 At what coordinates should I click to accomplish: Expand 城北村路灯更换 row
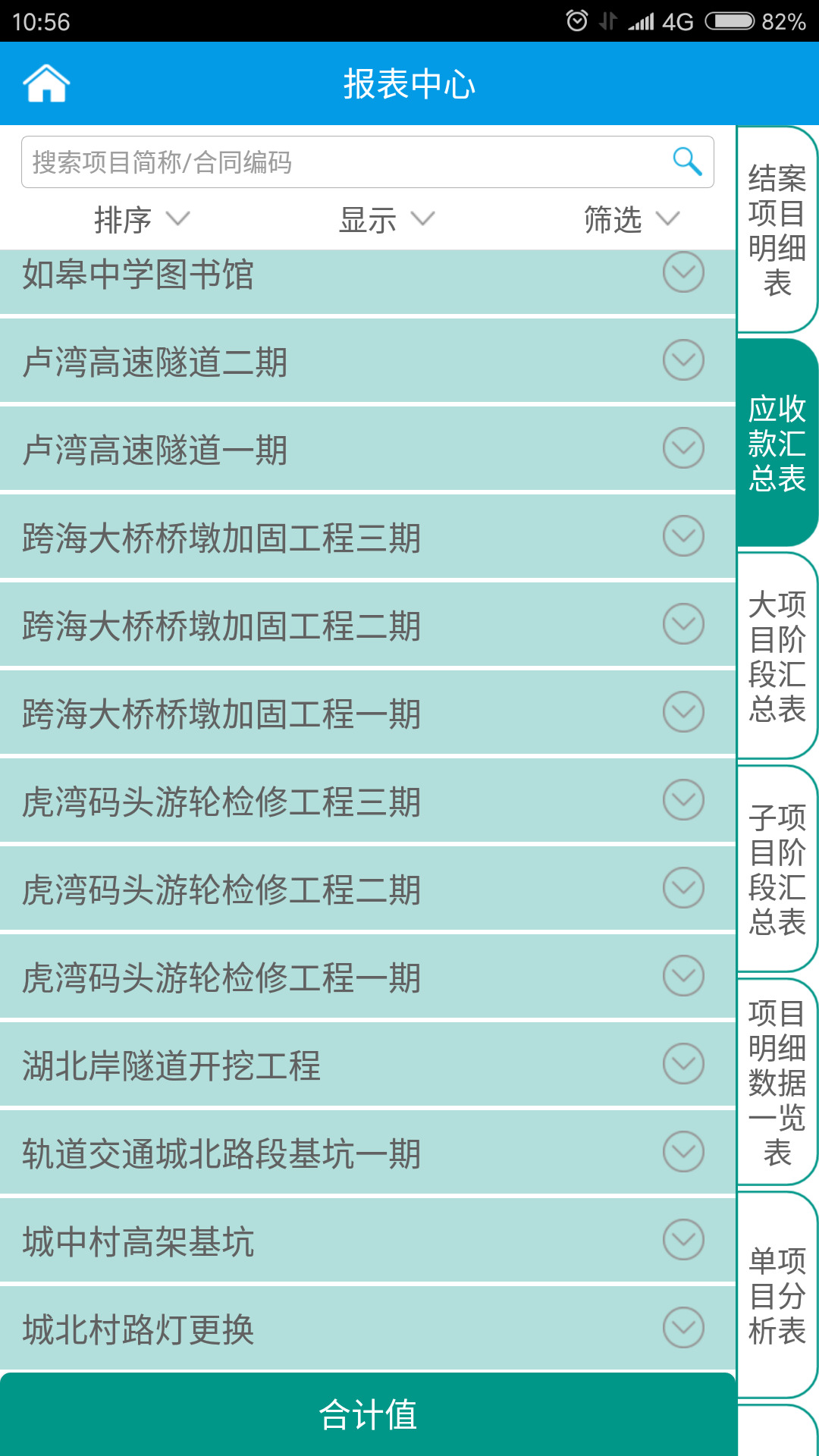[x=683, y=1328]
